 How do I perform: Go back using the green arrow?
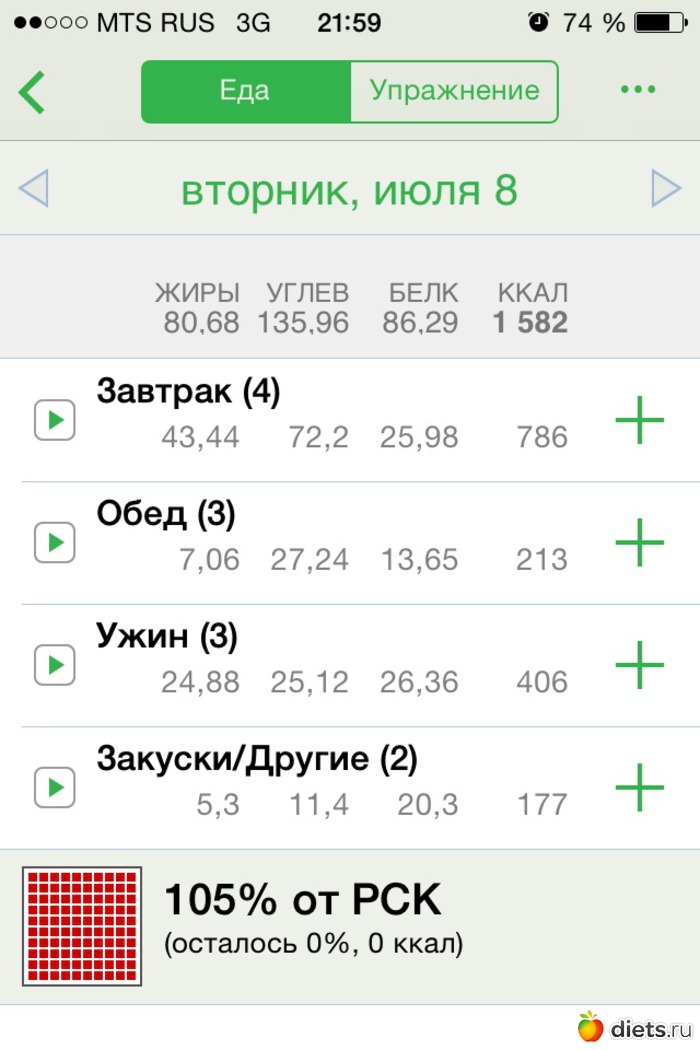32,92
